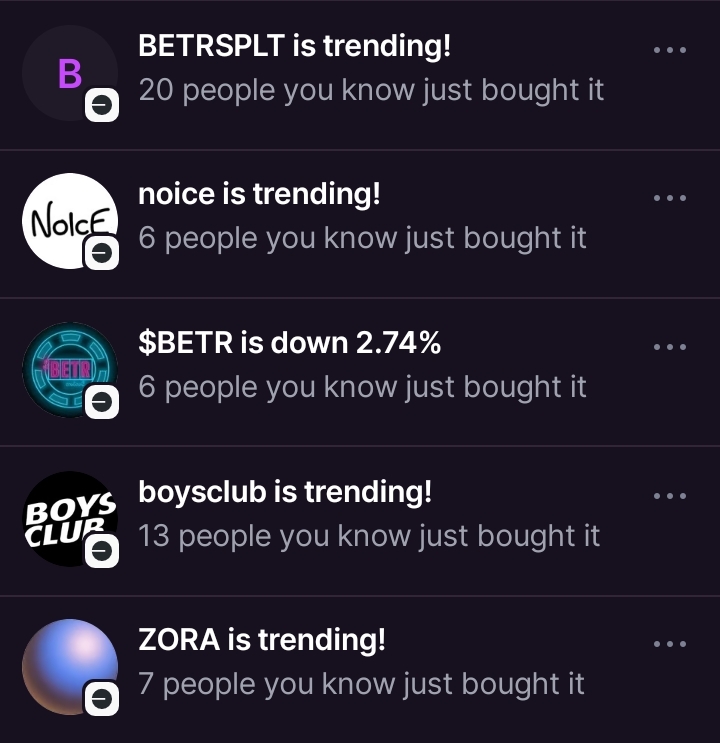Show overflow menu for noice notification

pos(669,198)
